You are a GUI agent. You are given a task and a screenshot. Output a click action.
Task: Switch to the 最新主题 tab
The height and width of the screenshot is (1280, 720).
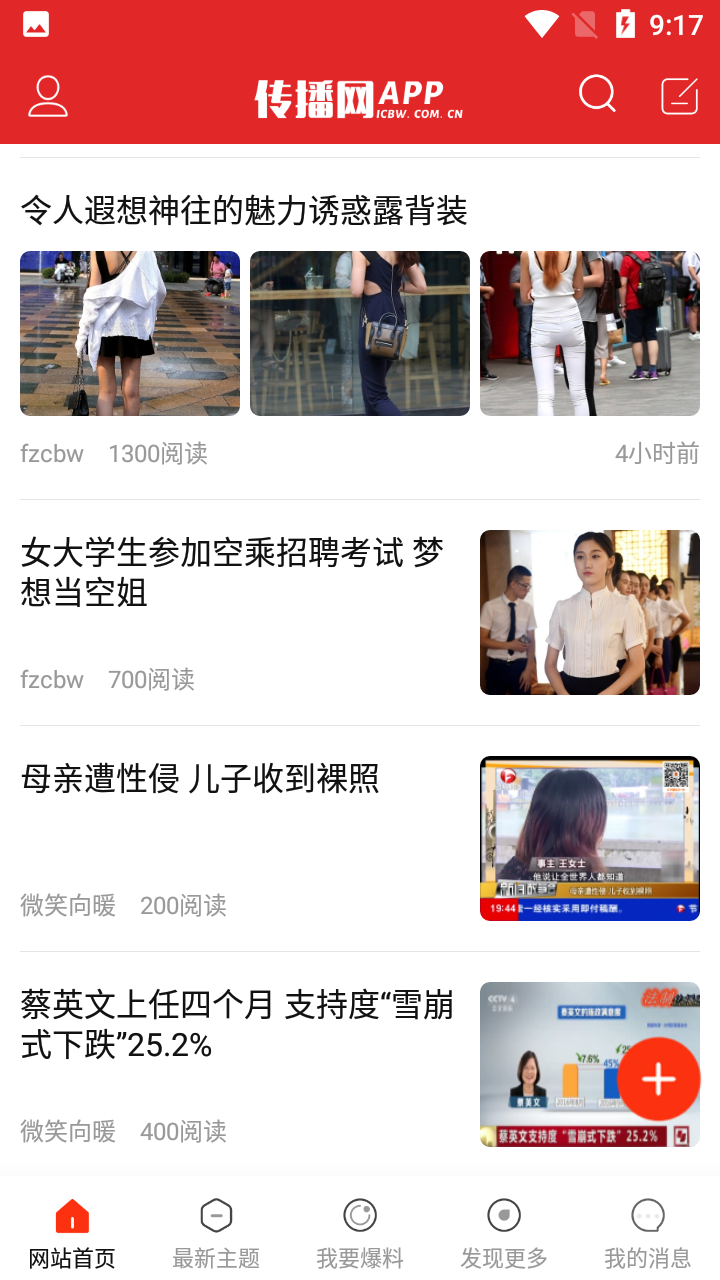[x=216, y=1234]
